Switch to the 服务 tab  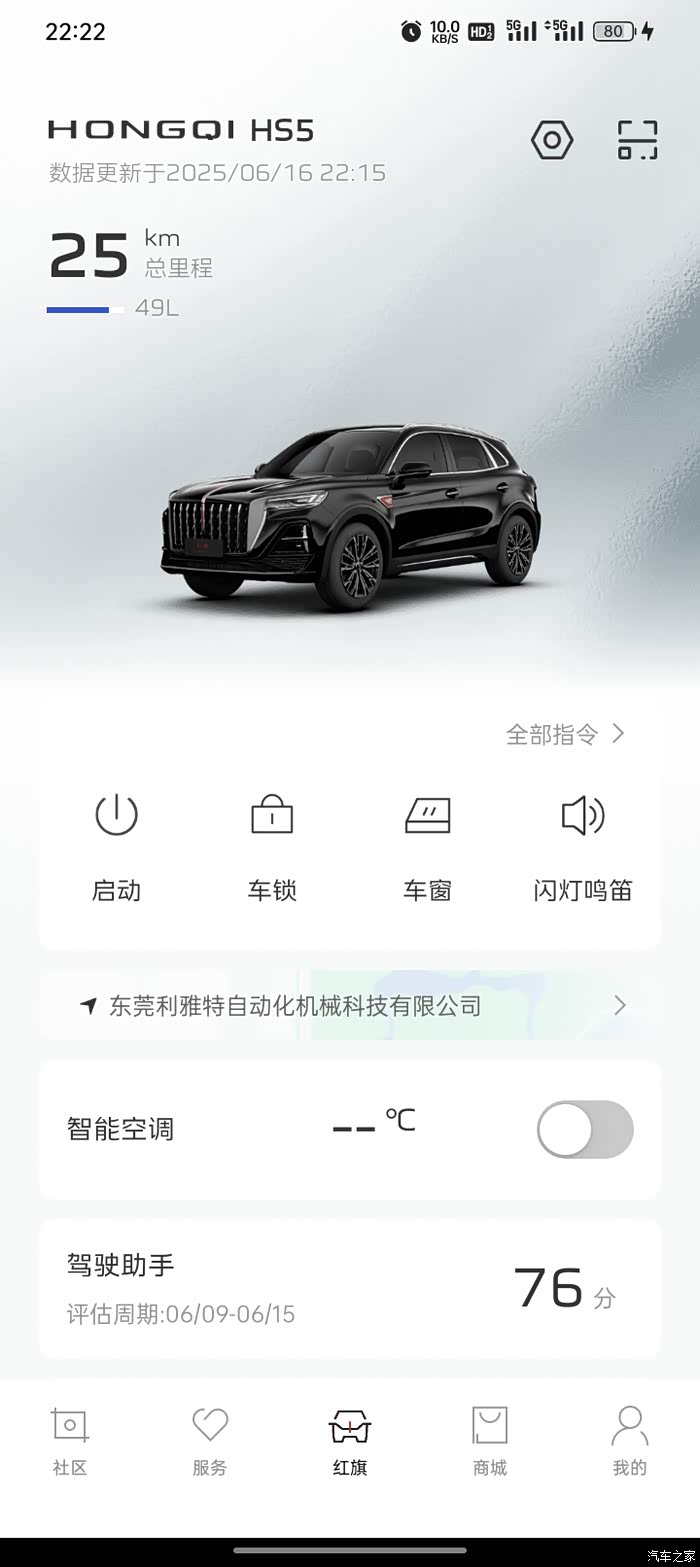point(210,1441)
